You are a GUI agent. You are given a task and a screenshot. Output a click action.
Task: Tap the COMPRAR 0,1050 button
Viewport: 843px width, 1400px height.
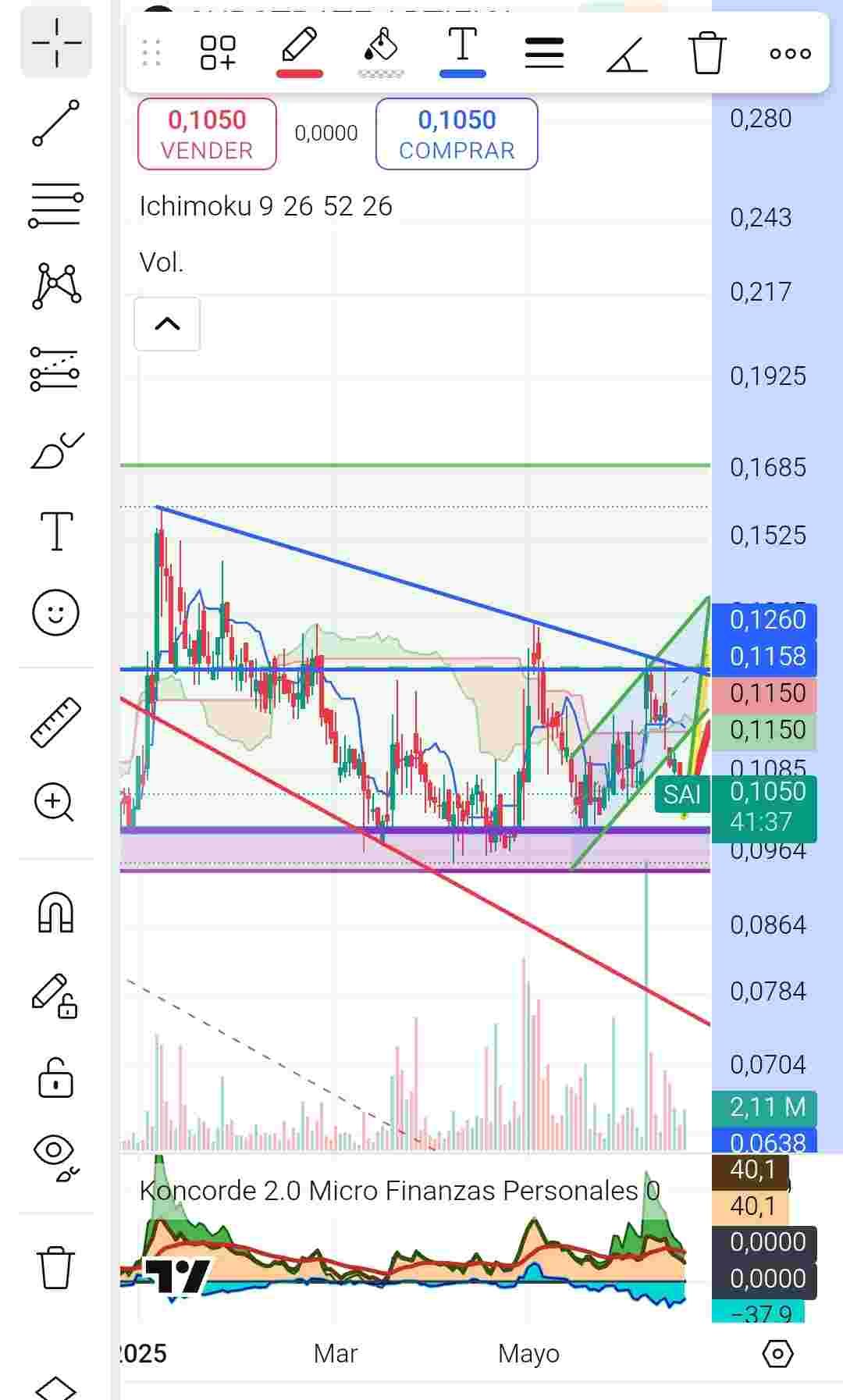click(x=457, y=134)
